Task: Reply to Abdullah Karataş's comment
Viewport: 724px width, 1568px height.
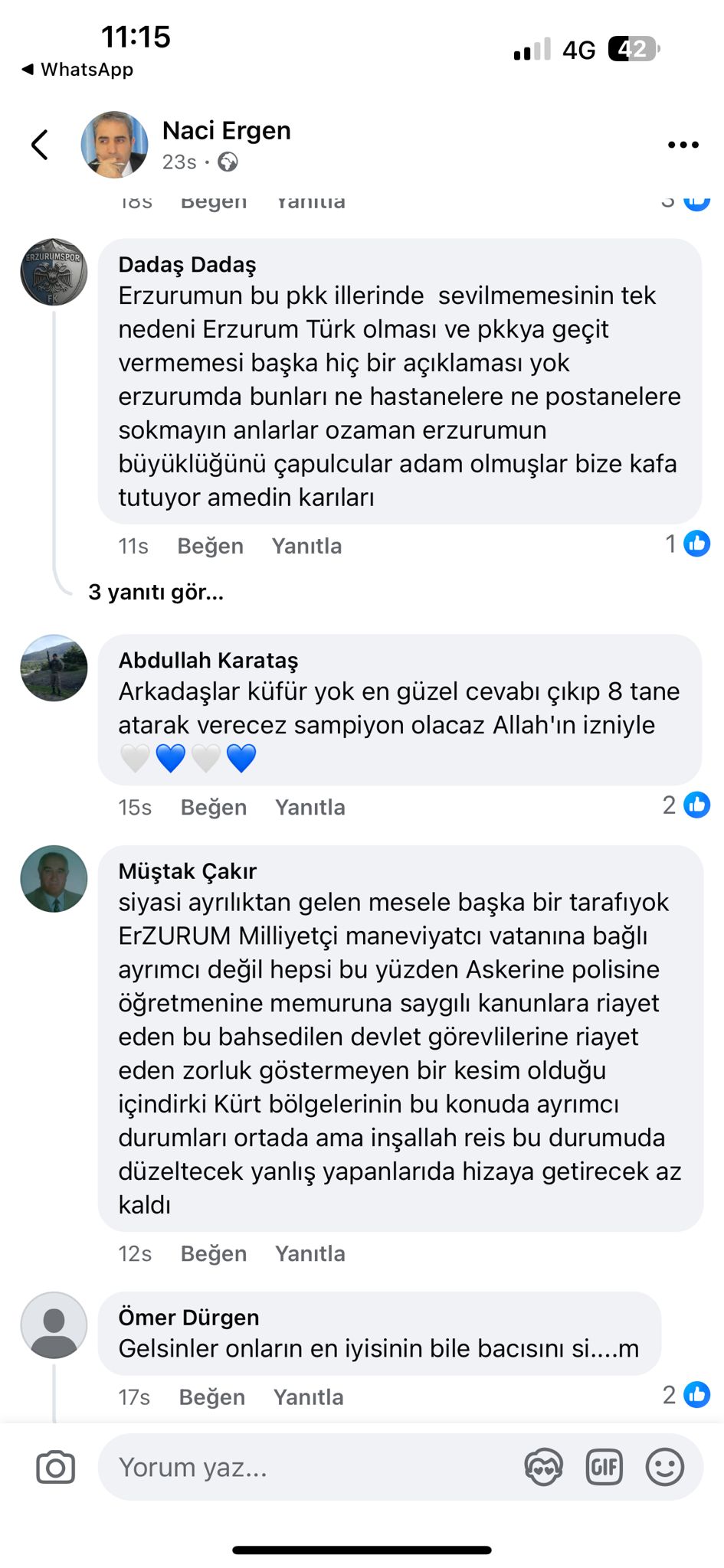Action: (x=310, y=807)
